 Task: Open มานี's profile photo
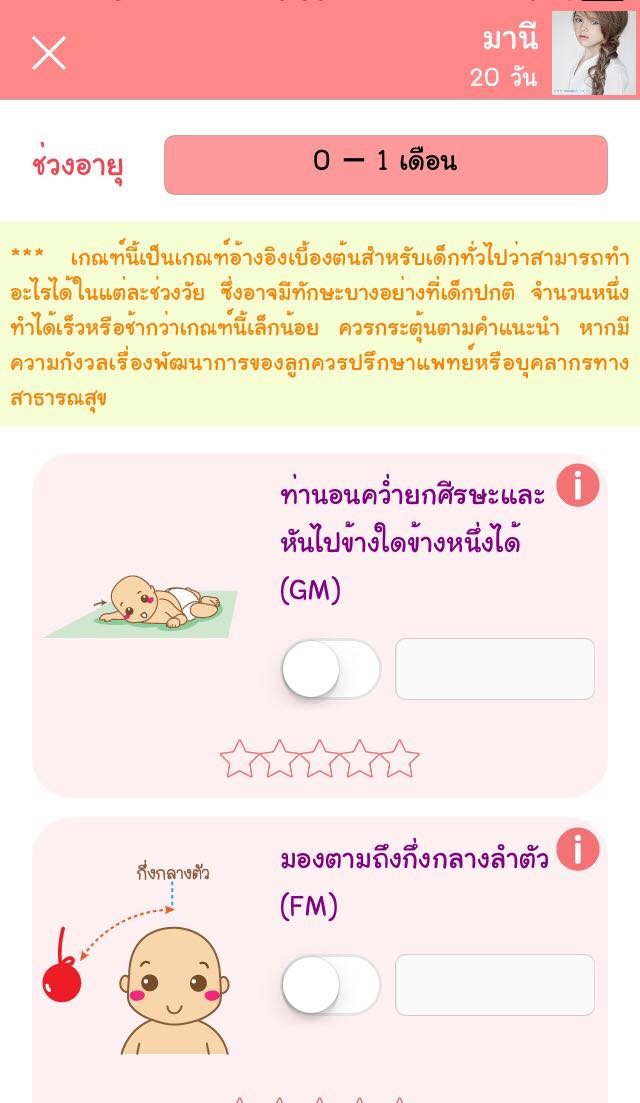point(593,53)
